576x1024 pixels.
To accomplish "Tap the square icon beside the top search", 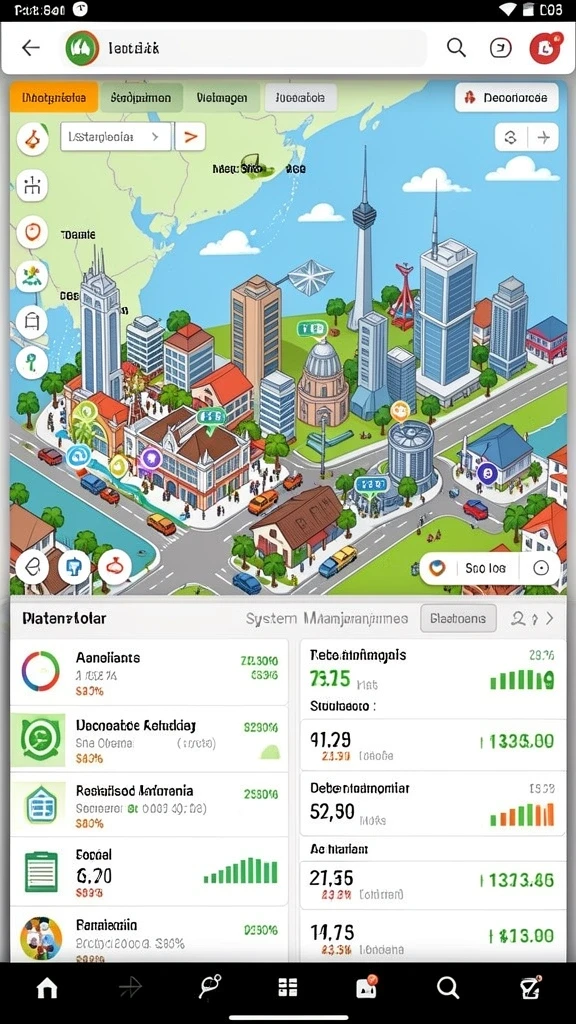I will coord(501,48).
